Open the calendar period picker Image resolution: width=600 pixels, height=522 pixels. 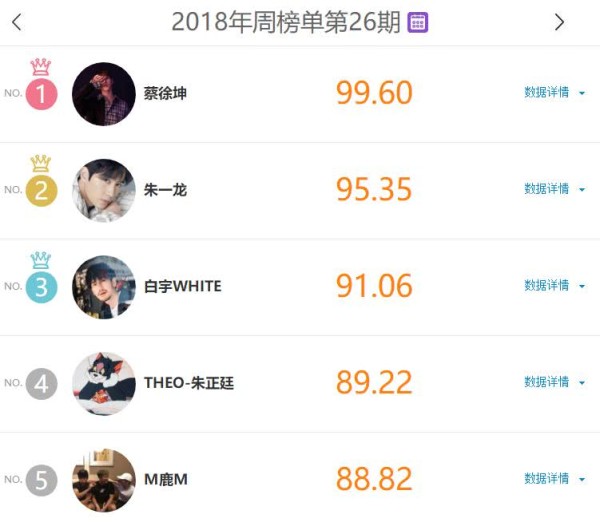tap(419, 22)
